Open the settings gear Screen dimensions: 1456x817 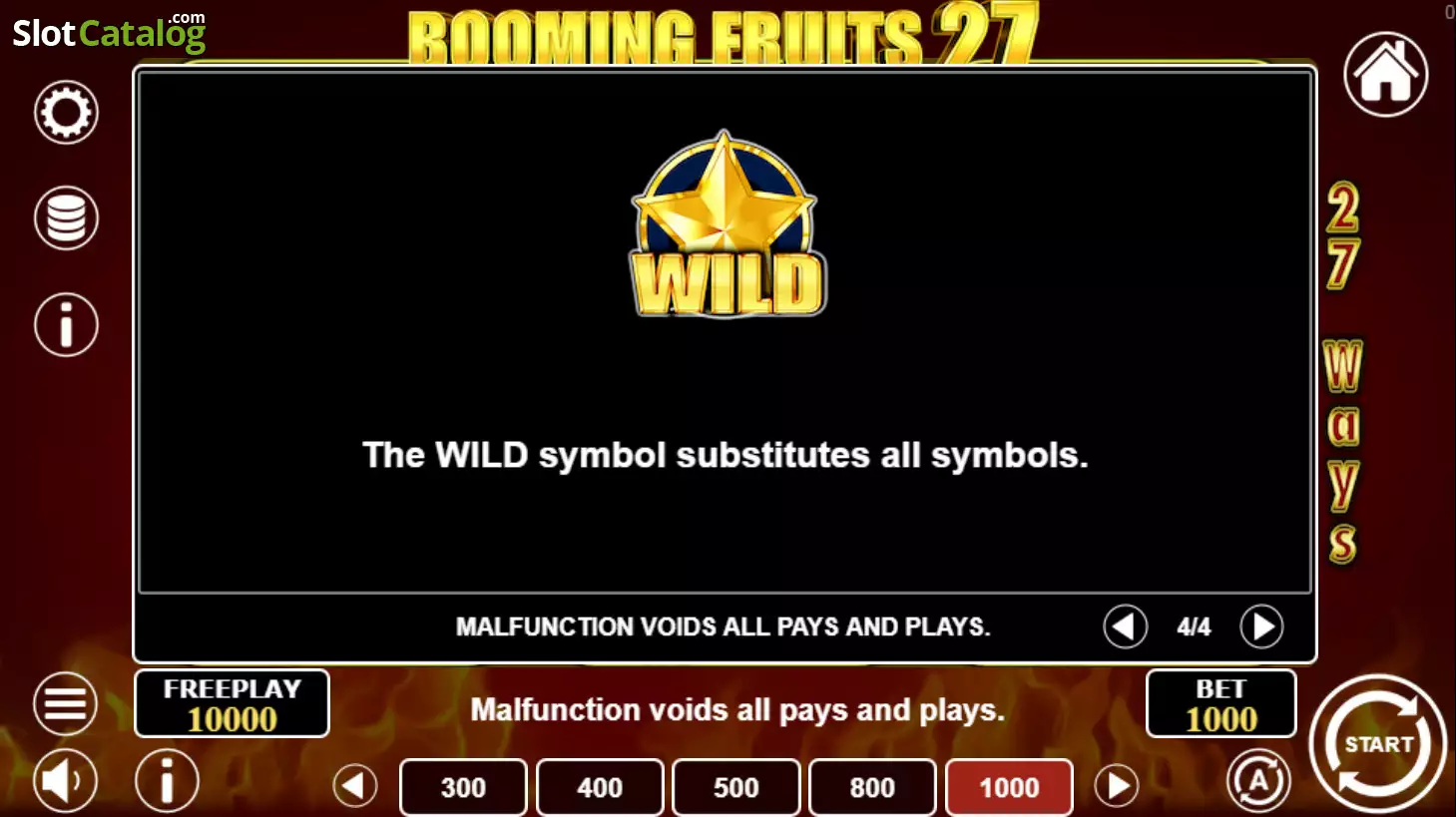click(66, 112)
